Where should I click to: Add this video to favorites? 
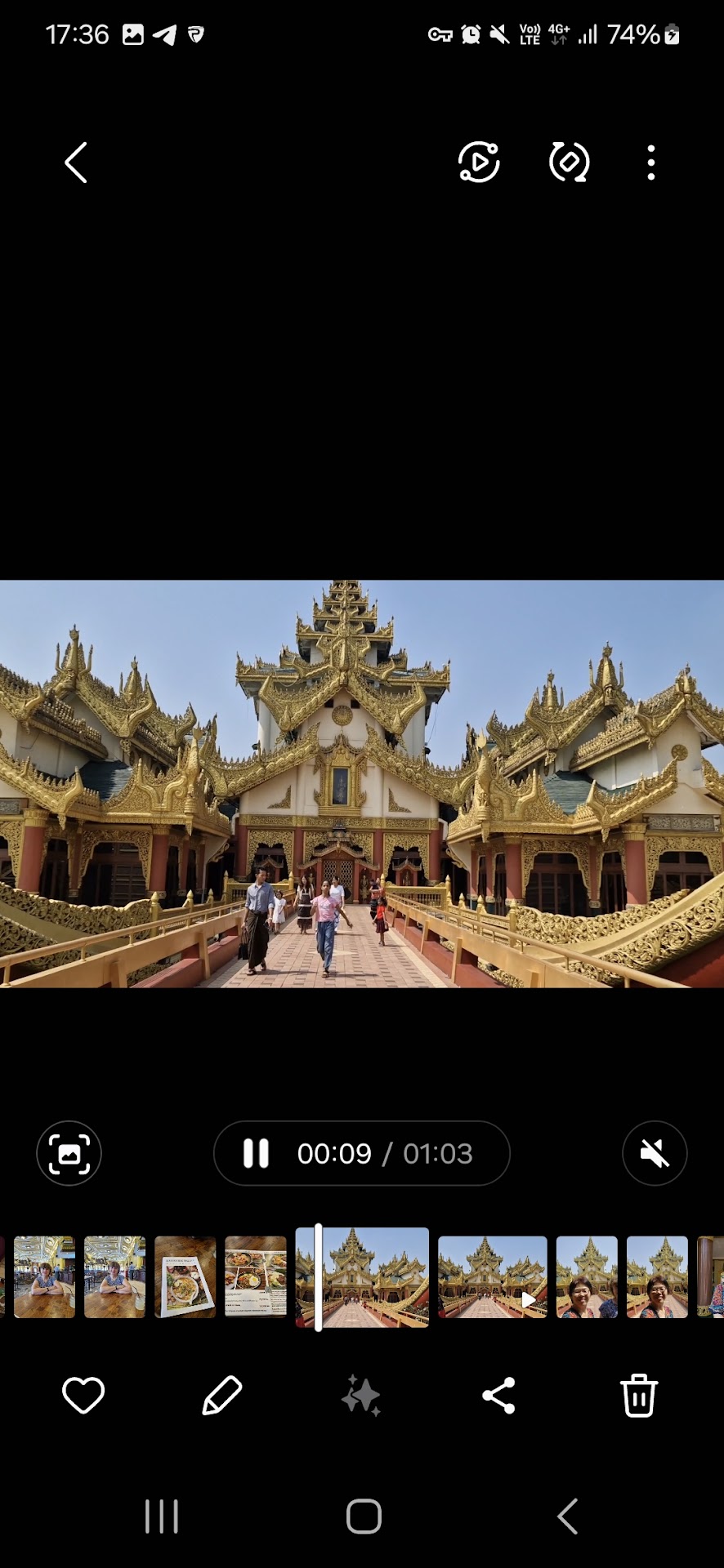tap(83, 1395)
